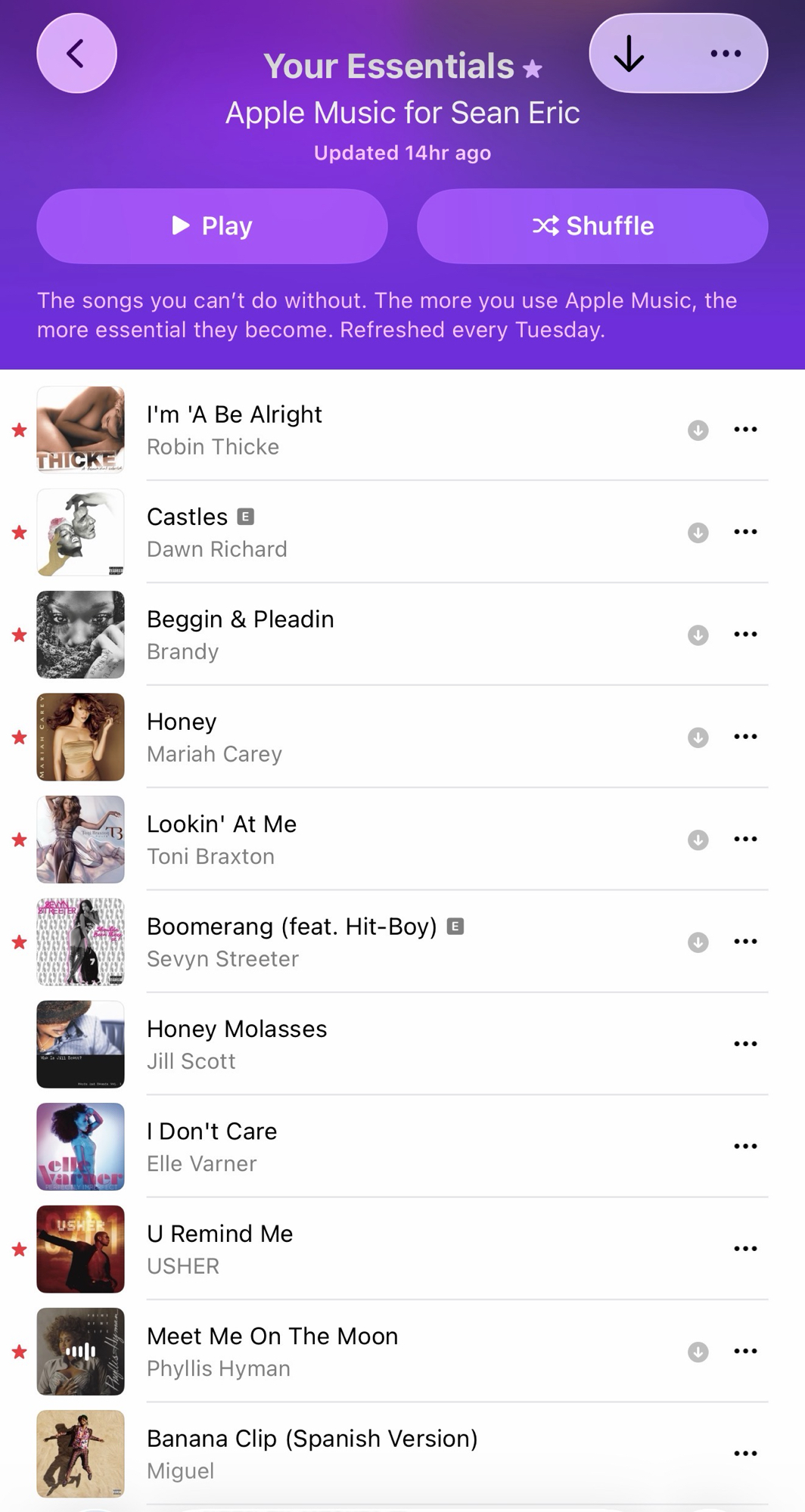
Task: Open playlist more options menu
Action: click(725, 54)
